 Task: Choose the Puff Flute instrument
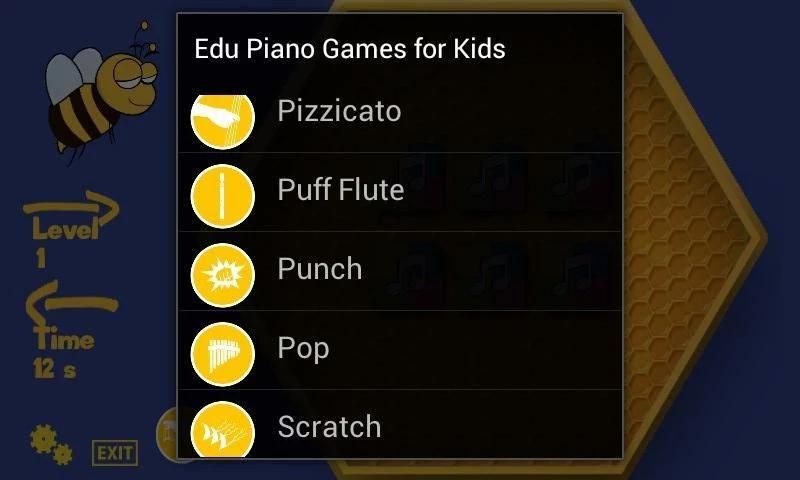[x=341, y=190]
